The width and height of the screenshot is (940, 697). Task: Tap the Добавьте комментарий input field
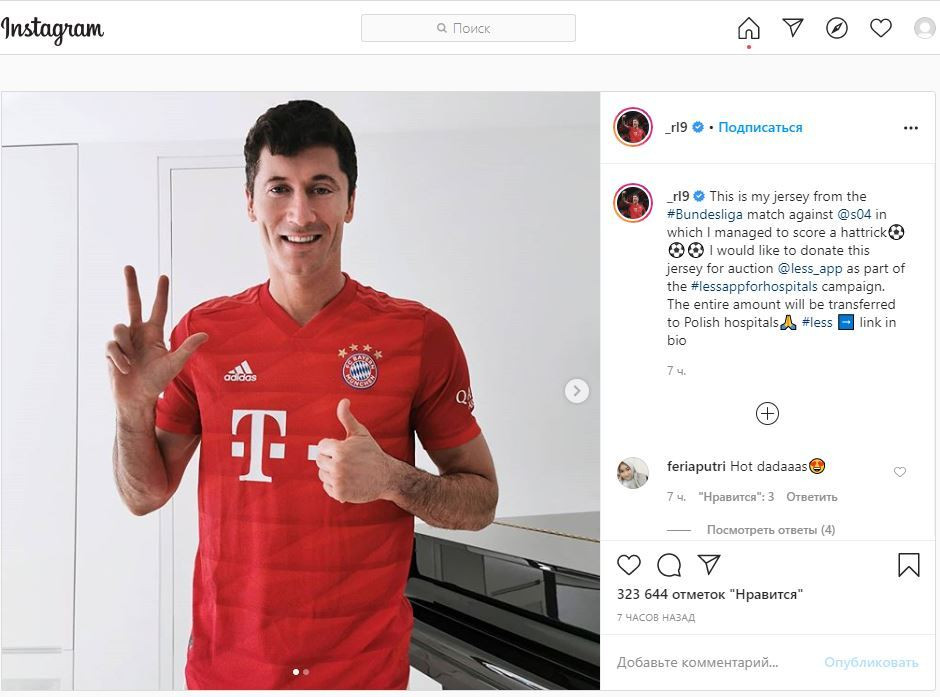pyautogui.click(x=700, y=662)
